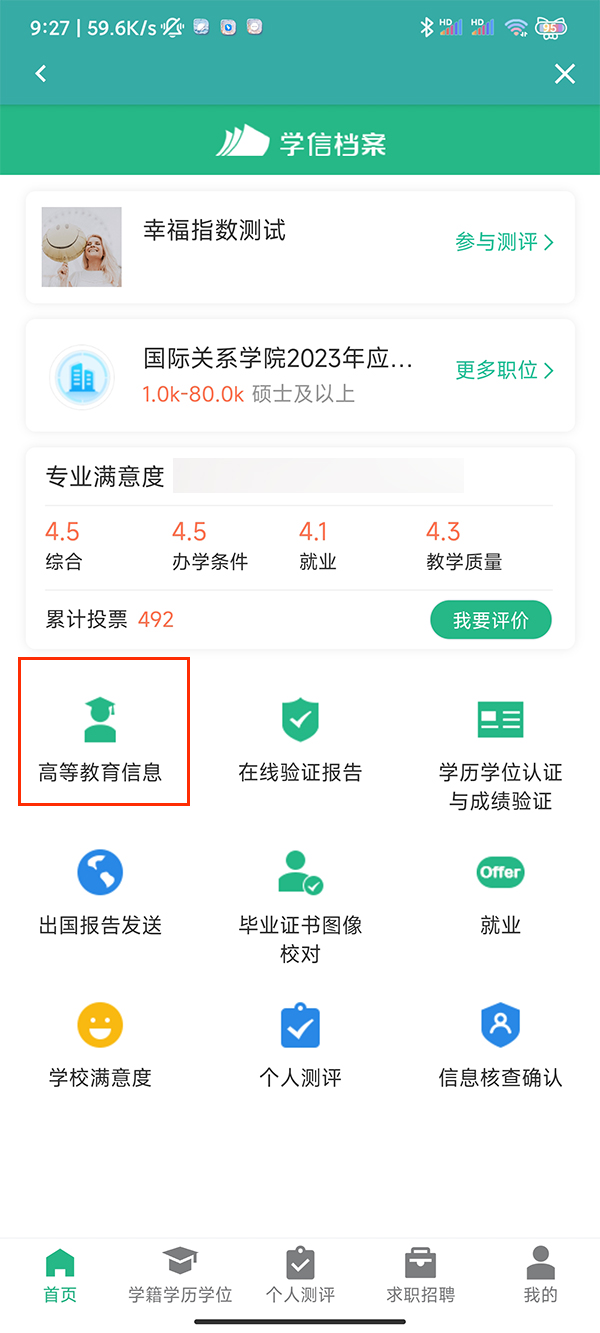Go back using the top-left arrow
This screenshot has width=600, height=1333.
pos(41,74)
